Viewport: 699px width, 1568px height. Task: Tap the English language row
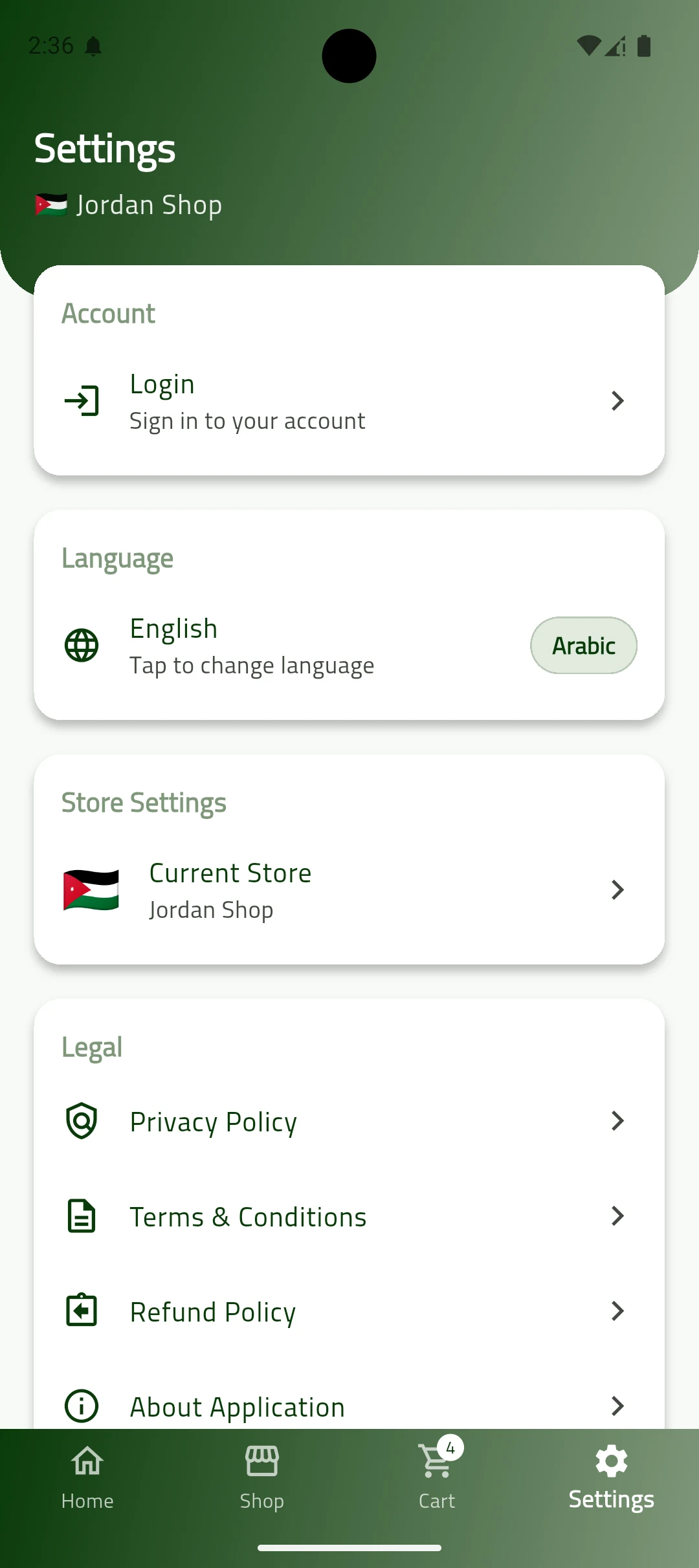tap(349, 646)
